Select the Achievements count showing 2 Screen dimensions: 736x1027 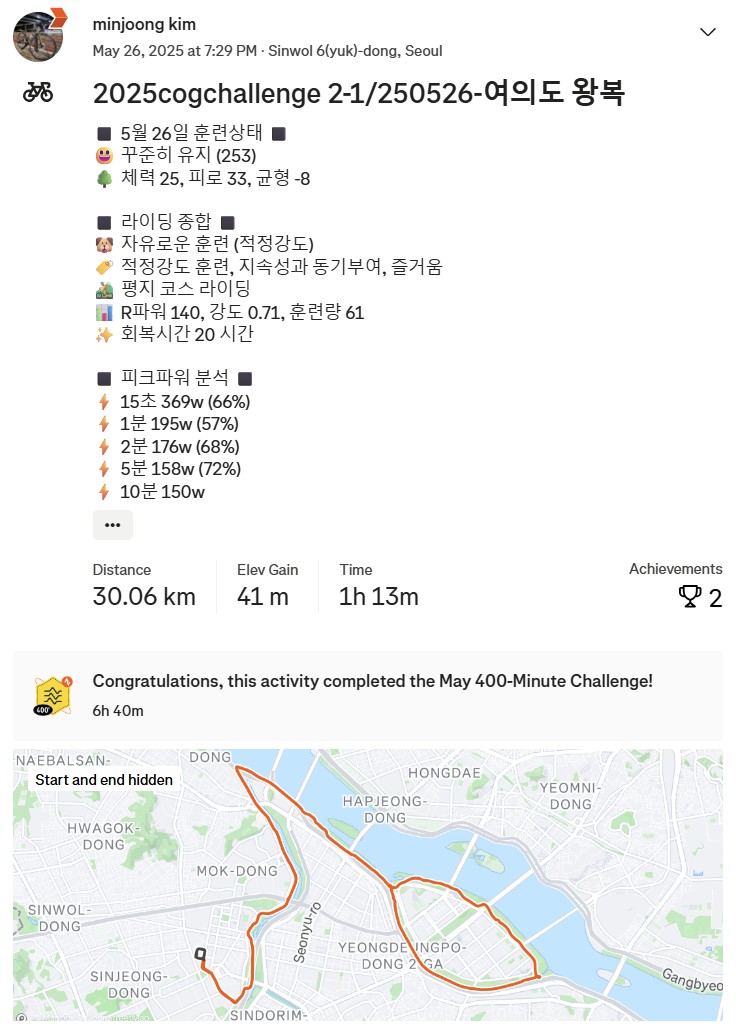(714, 598)
